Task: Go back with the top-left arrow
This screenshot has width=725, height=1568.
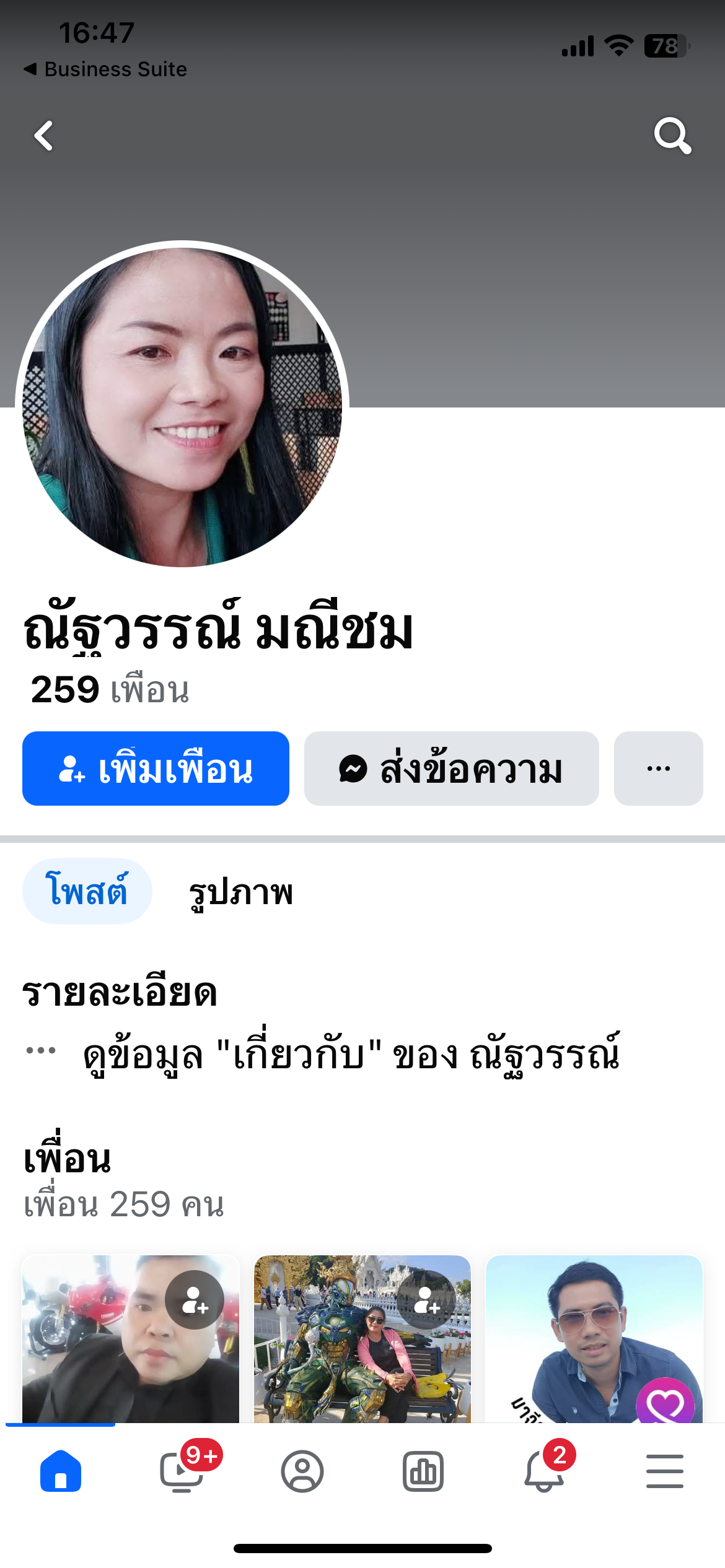Action: pos(43,136)
